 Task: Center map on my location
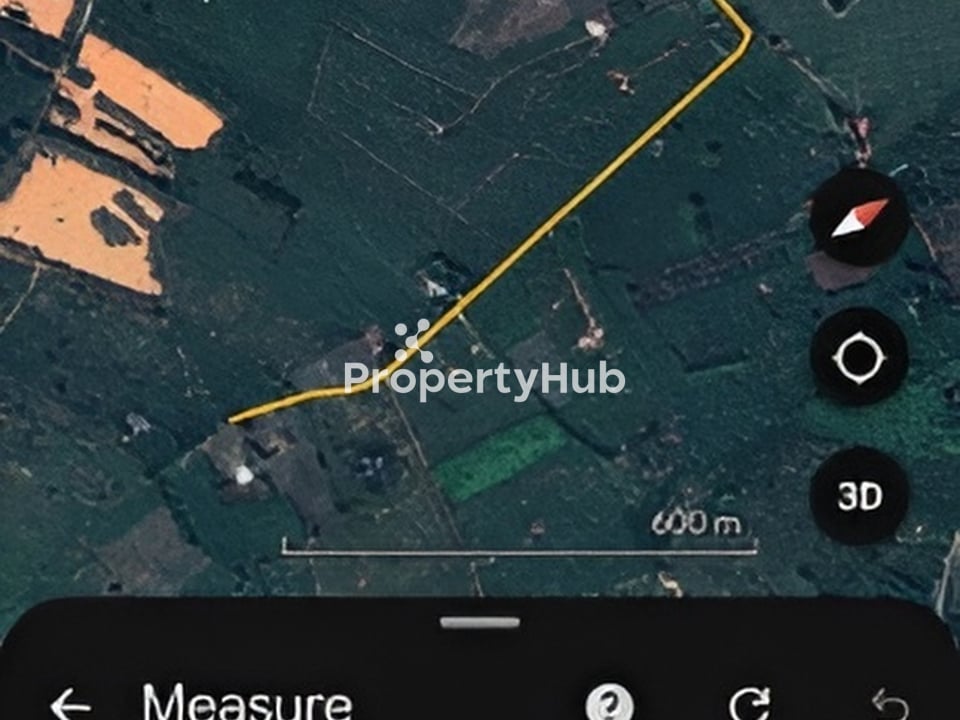click(x=859, y=357)
